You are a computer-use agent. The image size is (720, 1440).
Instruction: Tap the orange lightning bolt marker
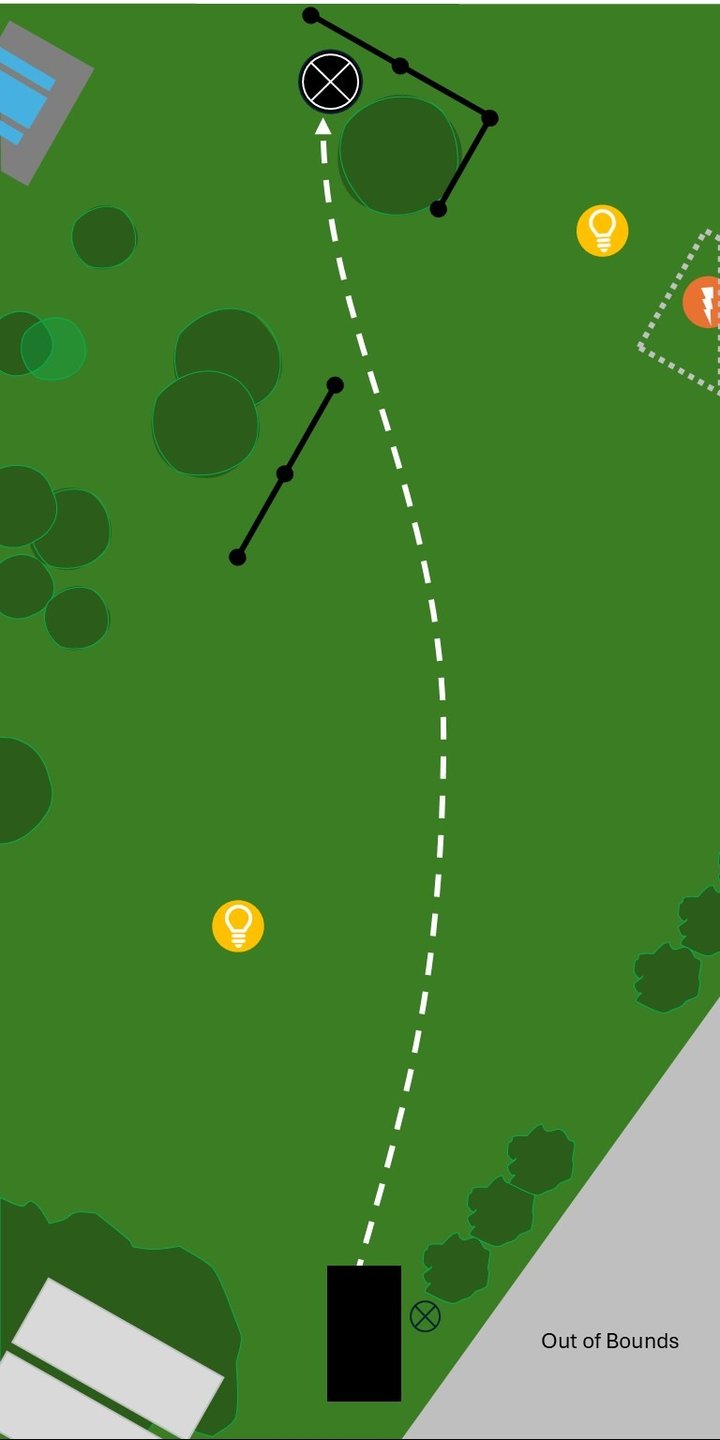(704, 302)
